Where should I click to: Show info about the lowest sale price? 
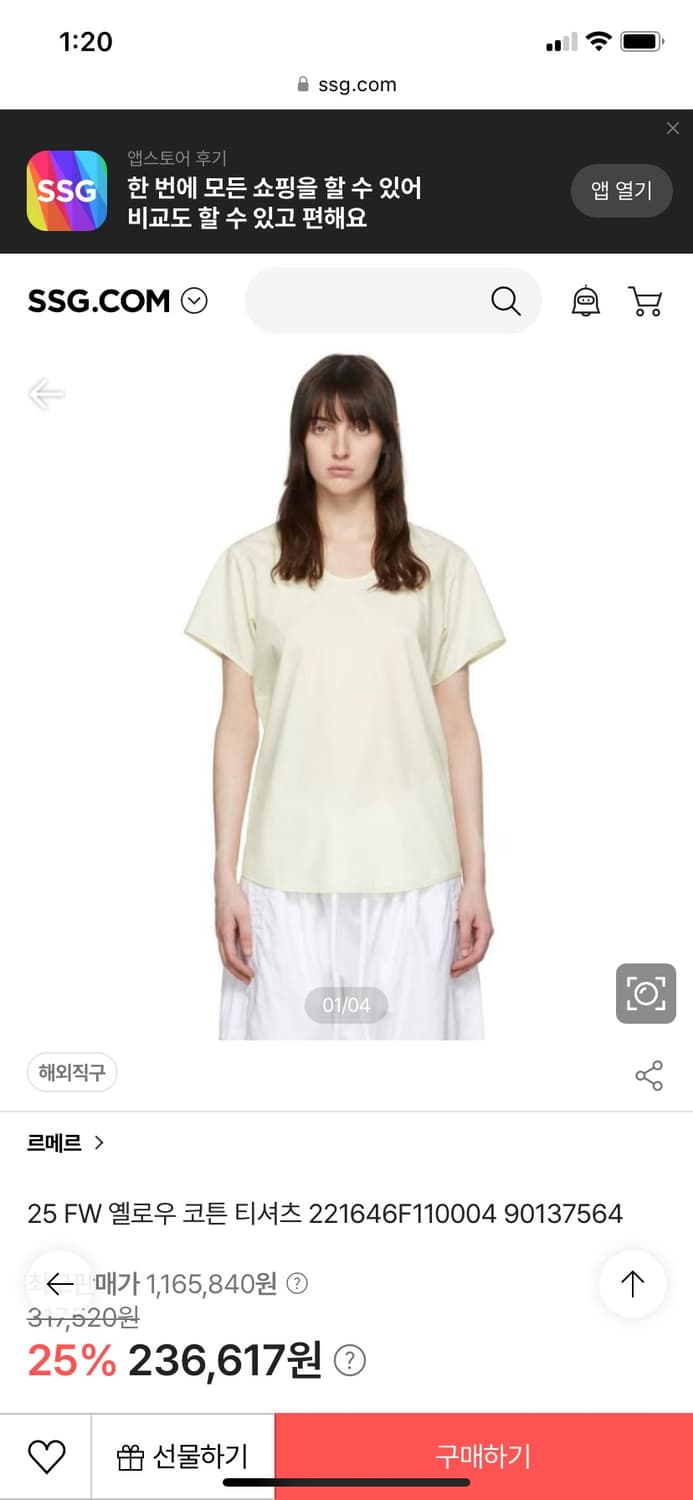point(297,1283)
